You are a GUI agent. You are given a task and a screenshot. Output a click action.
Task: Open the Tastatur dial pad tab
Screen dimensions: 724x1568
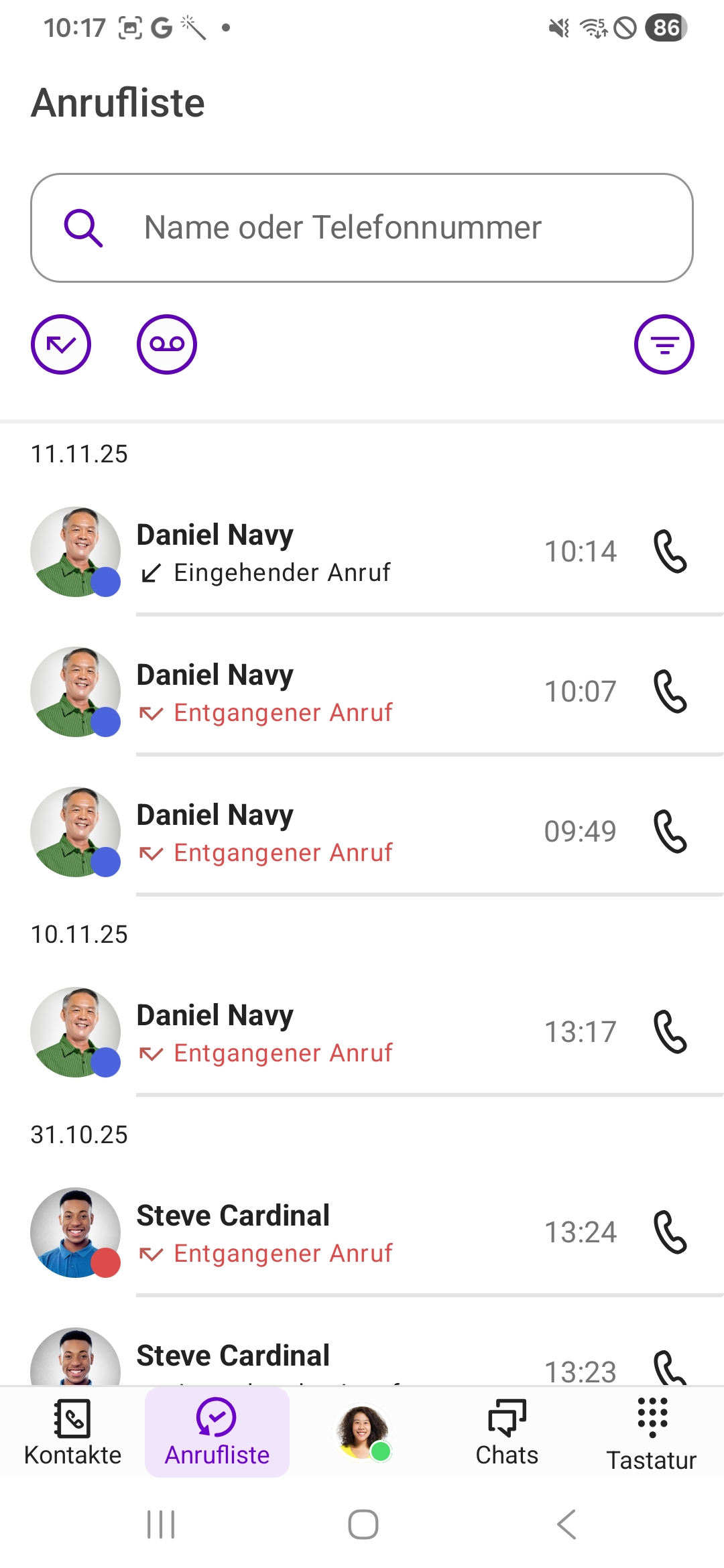pyautogui.click(x=652, y=1433)
